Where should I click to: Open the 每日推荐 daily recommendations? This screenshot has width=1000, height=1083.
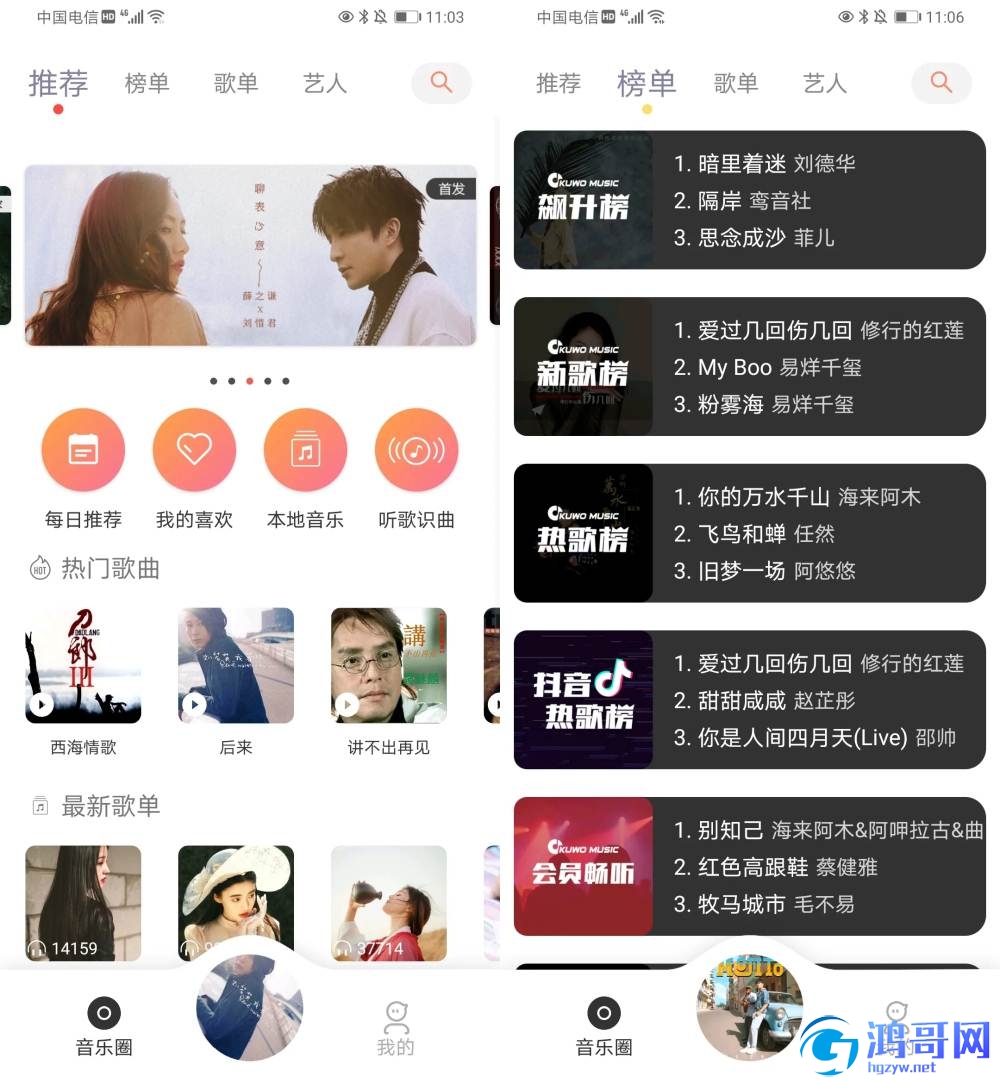(83, 452)
